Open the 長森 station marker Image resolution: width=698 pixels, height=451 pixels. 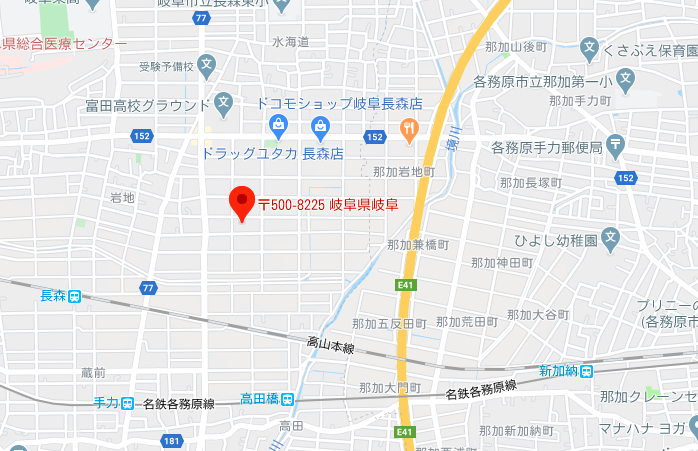click(x=75, y=296)
